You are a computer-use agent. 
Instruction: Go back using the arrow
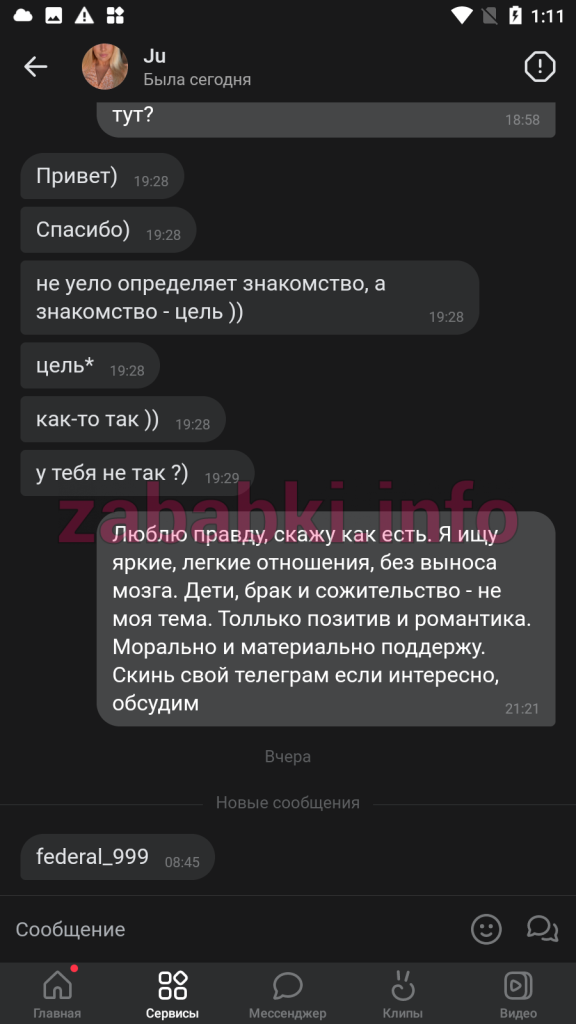35,67
